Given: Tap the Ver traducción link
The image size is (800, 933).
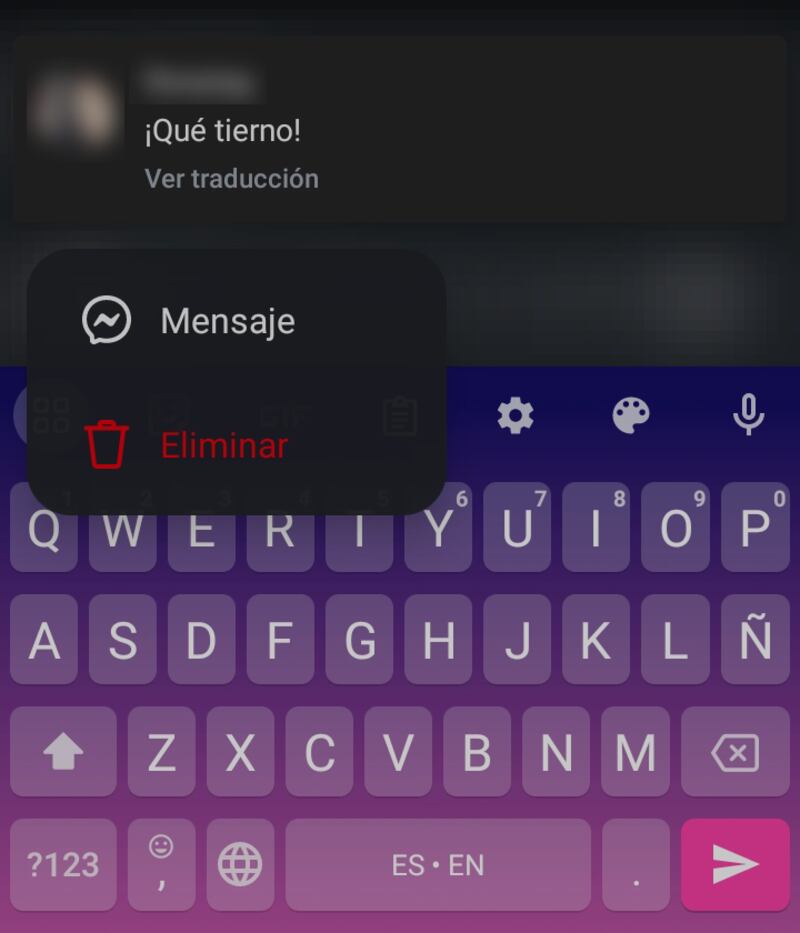Looking at the screenshot, I should tap(231, 179).
